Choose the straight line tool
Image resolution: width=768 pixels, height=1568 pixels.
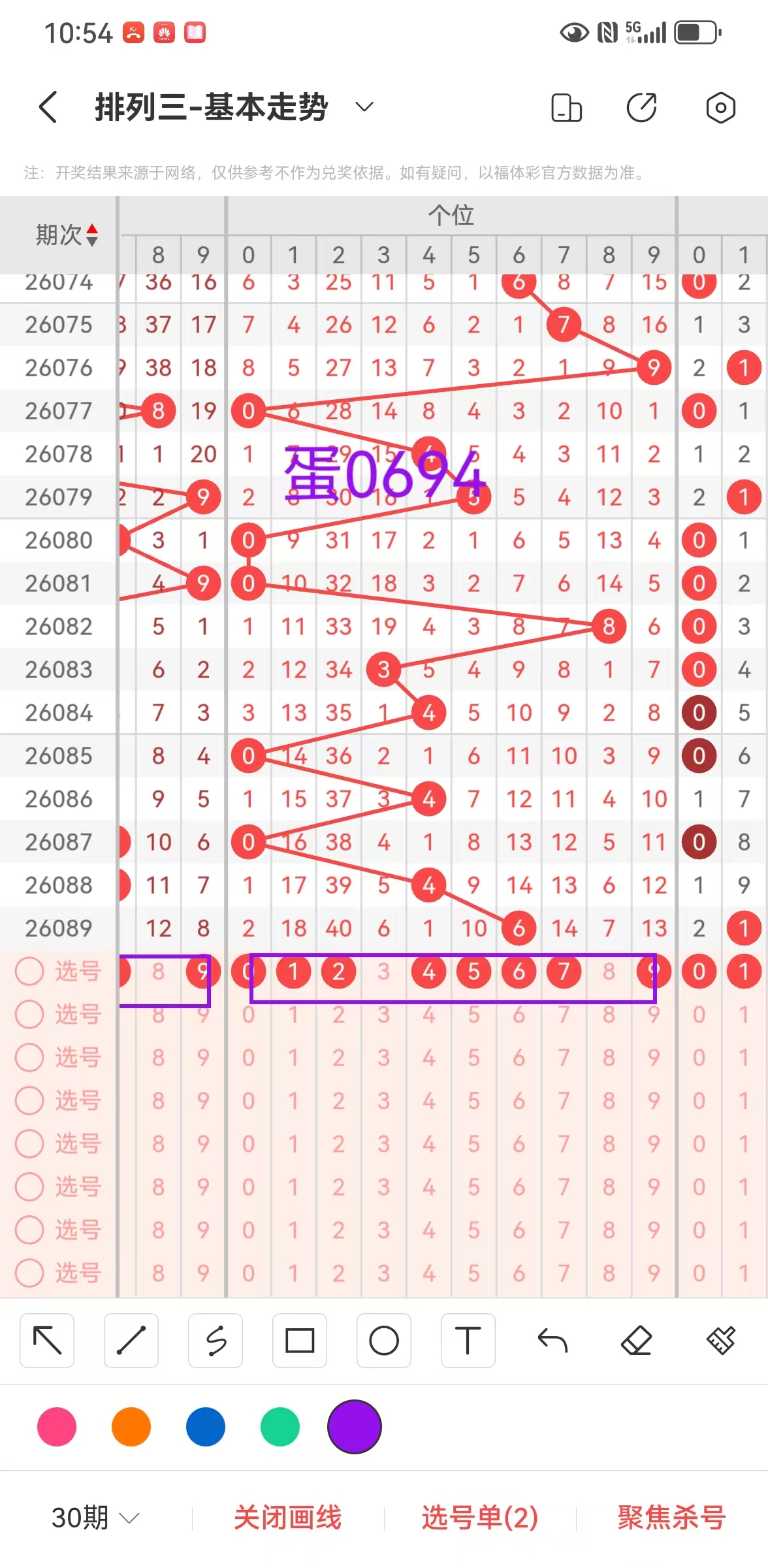tap(131, 1341)
